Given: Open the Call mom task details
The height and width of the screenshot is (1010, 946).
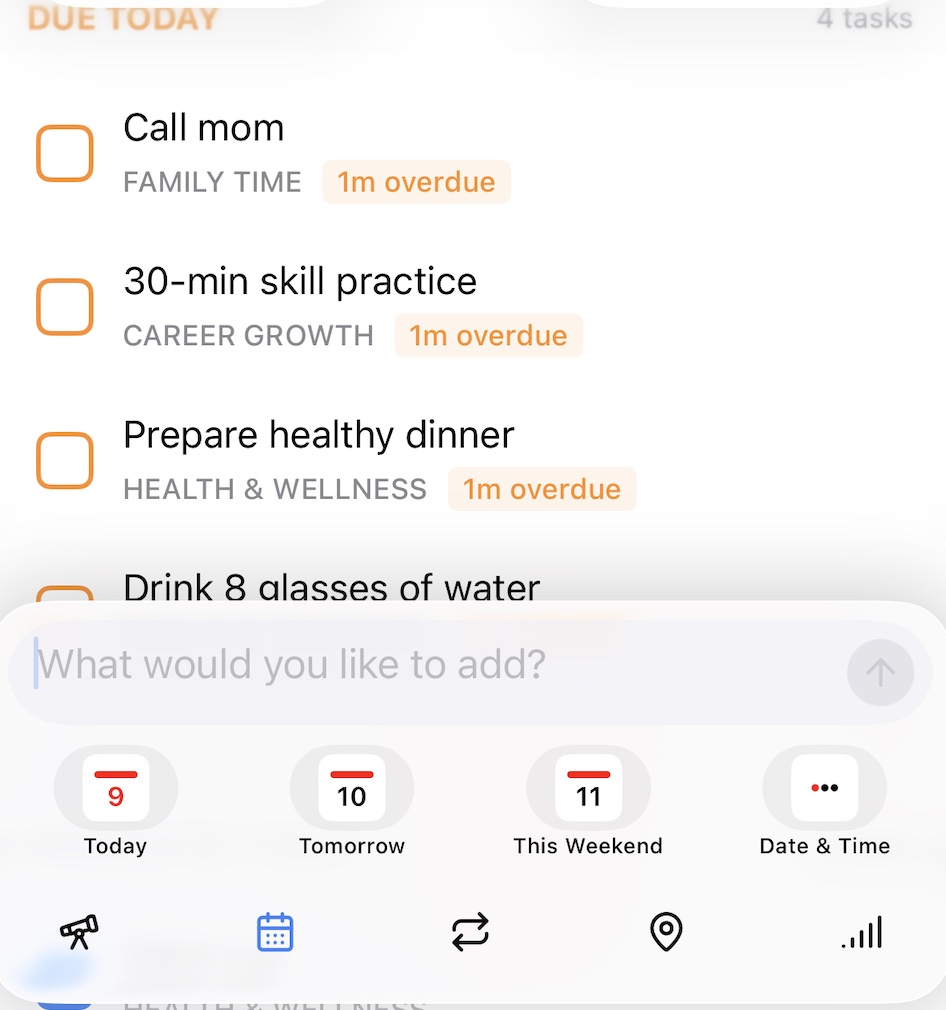Looking at the screenshot, I should point(204,128).
